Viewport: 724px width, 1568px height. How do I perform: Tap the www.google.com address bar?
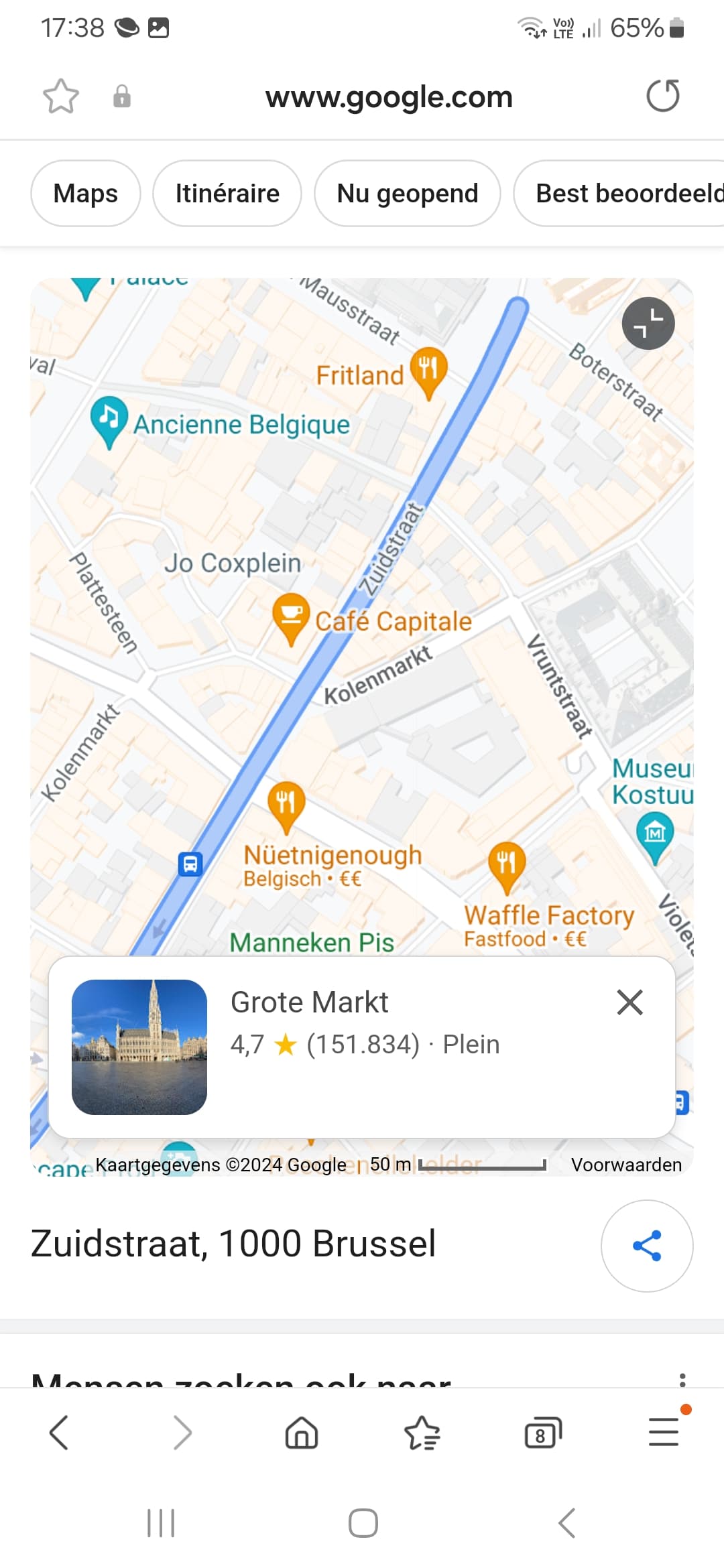point(389,97)
